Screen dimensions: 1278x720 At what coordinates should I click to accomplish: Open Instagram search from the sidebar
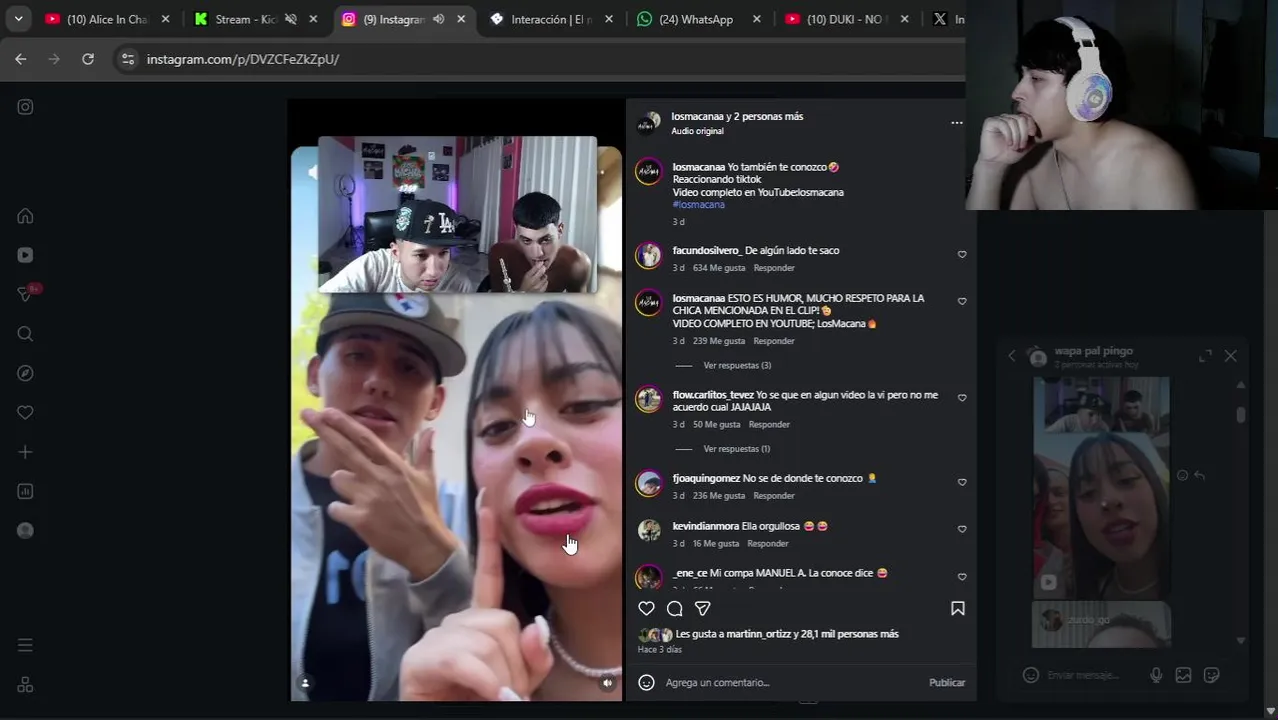pyautogui.click(x=26, y=334)
